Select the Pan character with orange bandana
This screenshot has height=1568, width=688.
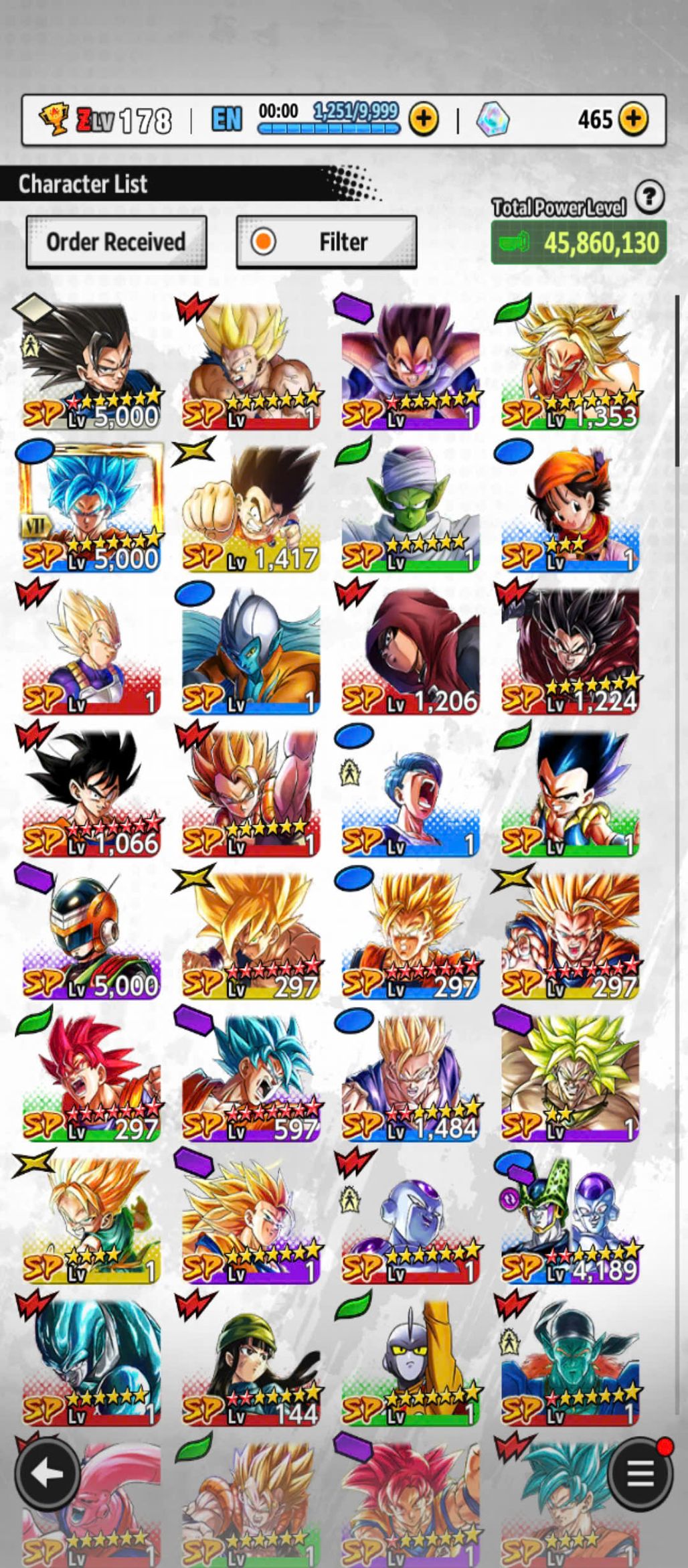[570, 507]
